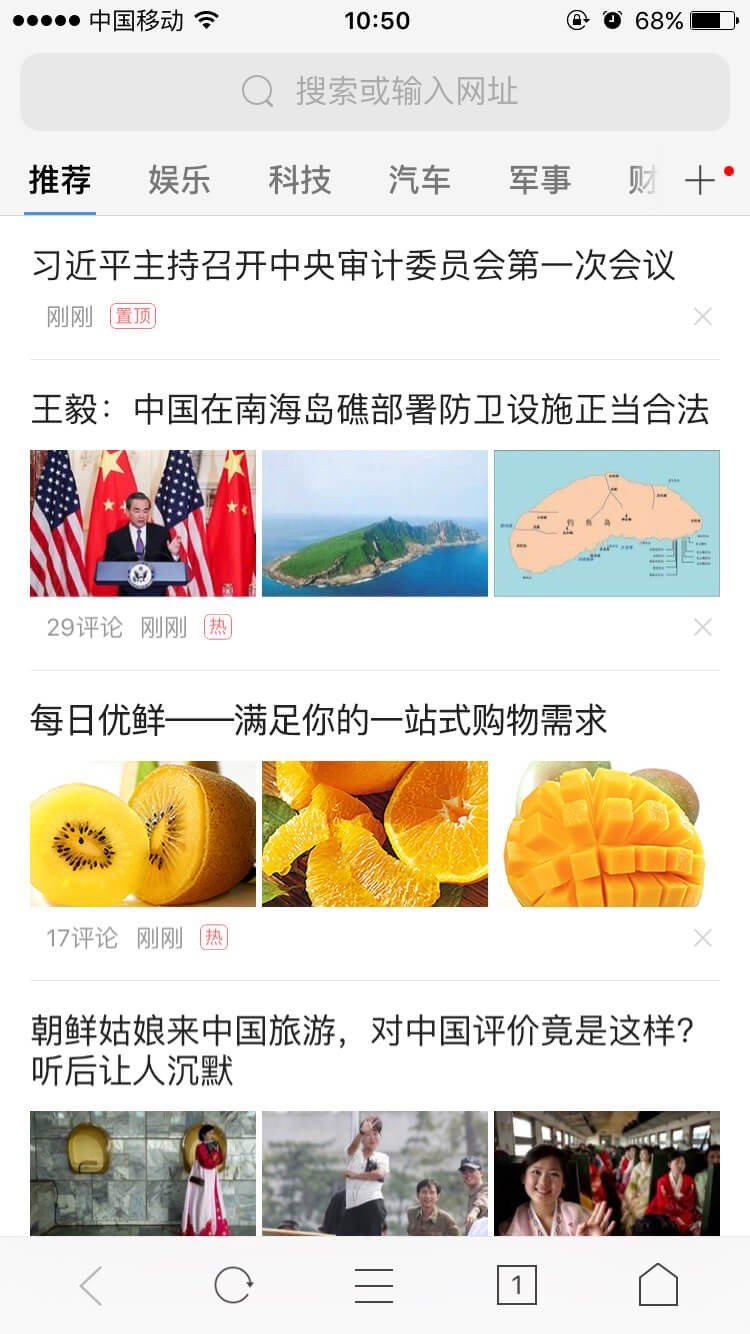The width and height of the screenshot is (750, 1334).
Task: Open the tab switcher showing 1
Action: 517,1285
